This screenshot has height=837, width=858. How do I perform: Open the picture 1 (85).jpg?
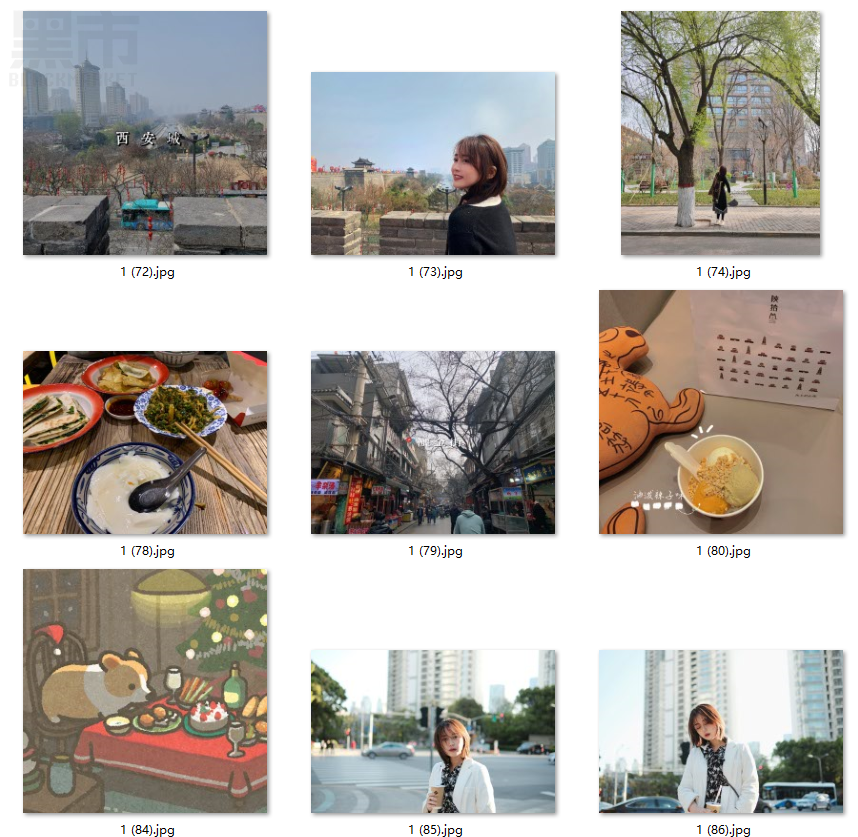(x=433, y=731)
